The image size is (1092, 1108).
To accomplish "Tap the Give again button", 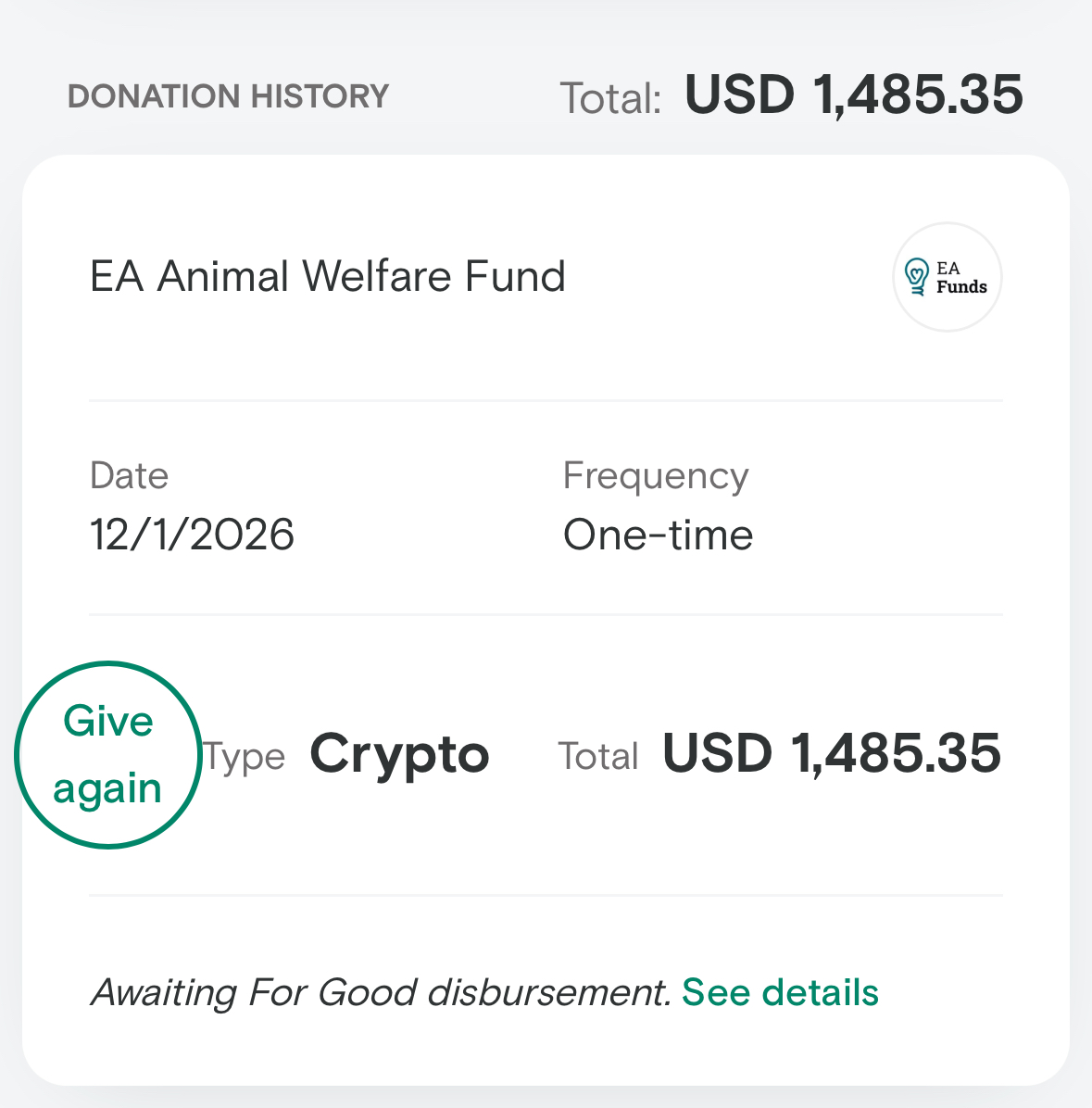I will pyautogui.click(x=108, y=754).
